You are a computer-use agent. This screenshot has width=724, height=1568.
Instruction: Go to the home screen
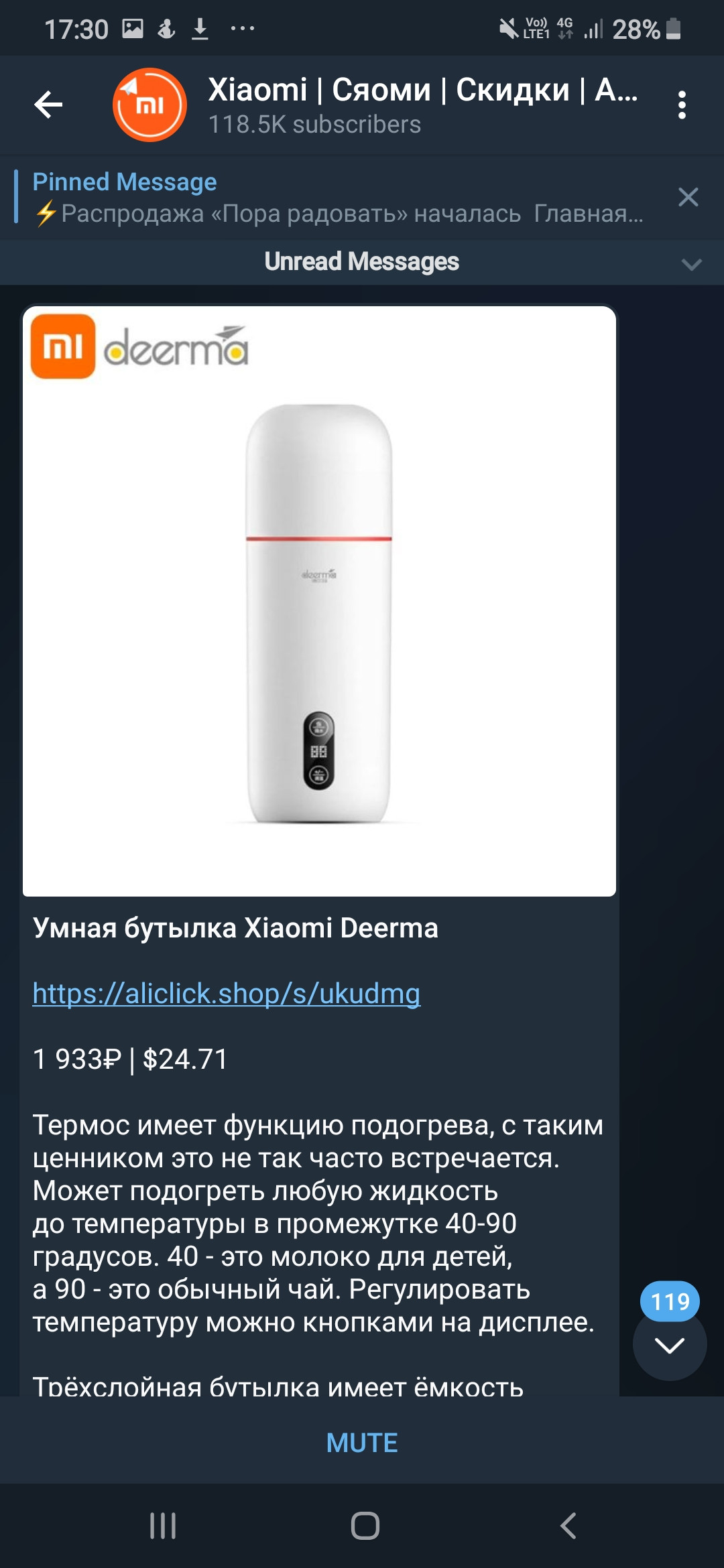point(365,1526)
